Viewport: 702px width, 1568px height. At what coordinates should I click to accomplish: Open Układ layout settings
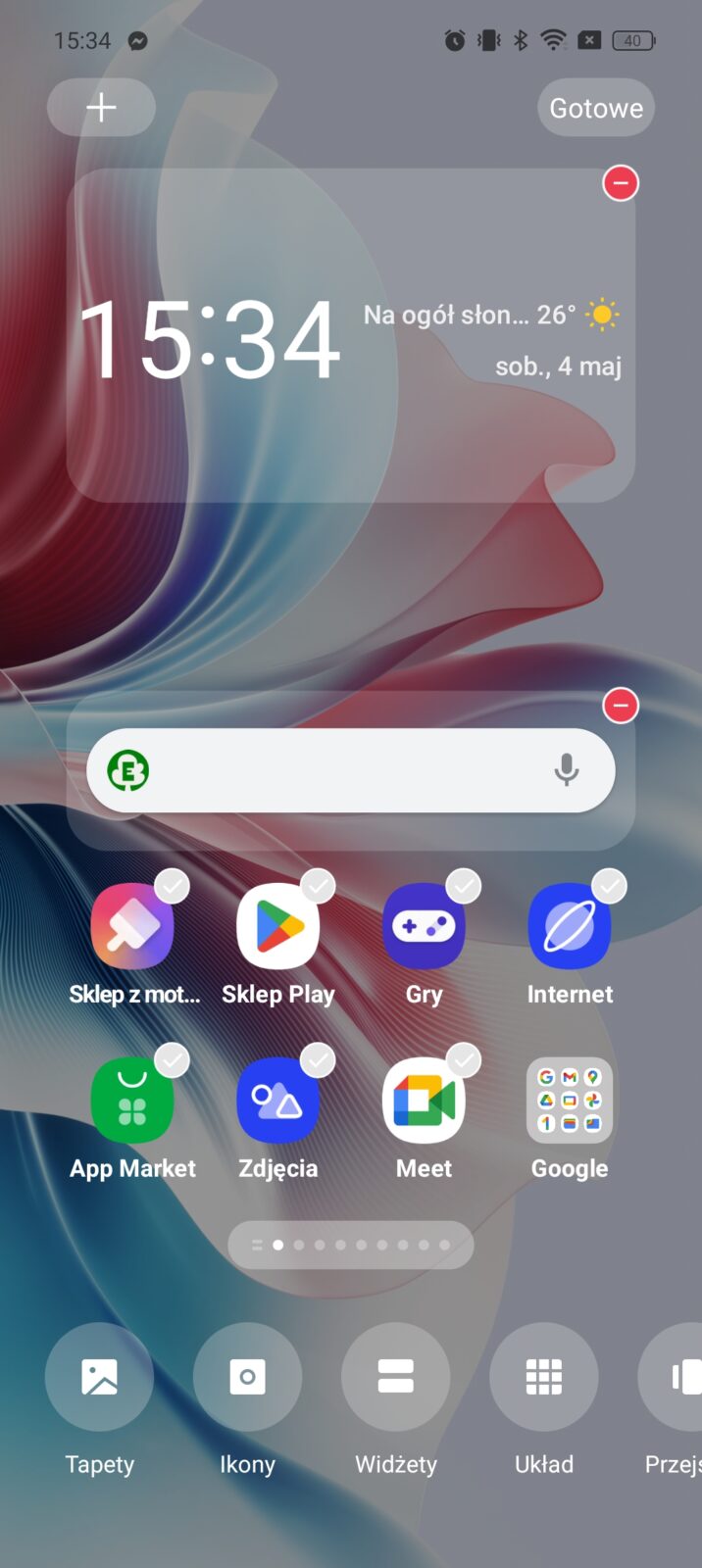point(543,1377)
